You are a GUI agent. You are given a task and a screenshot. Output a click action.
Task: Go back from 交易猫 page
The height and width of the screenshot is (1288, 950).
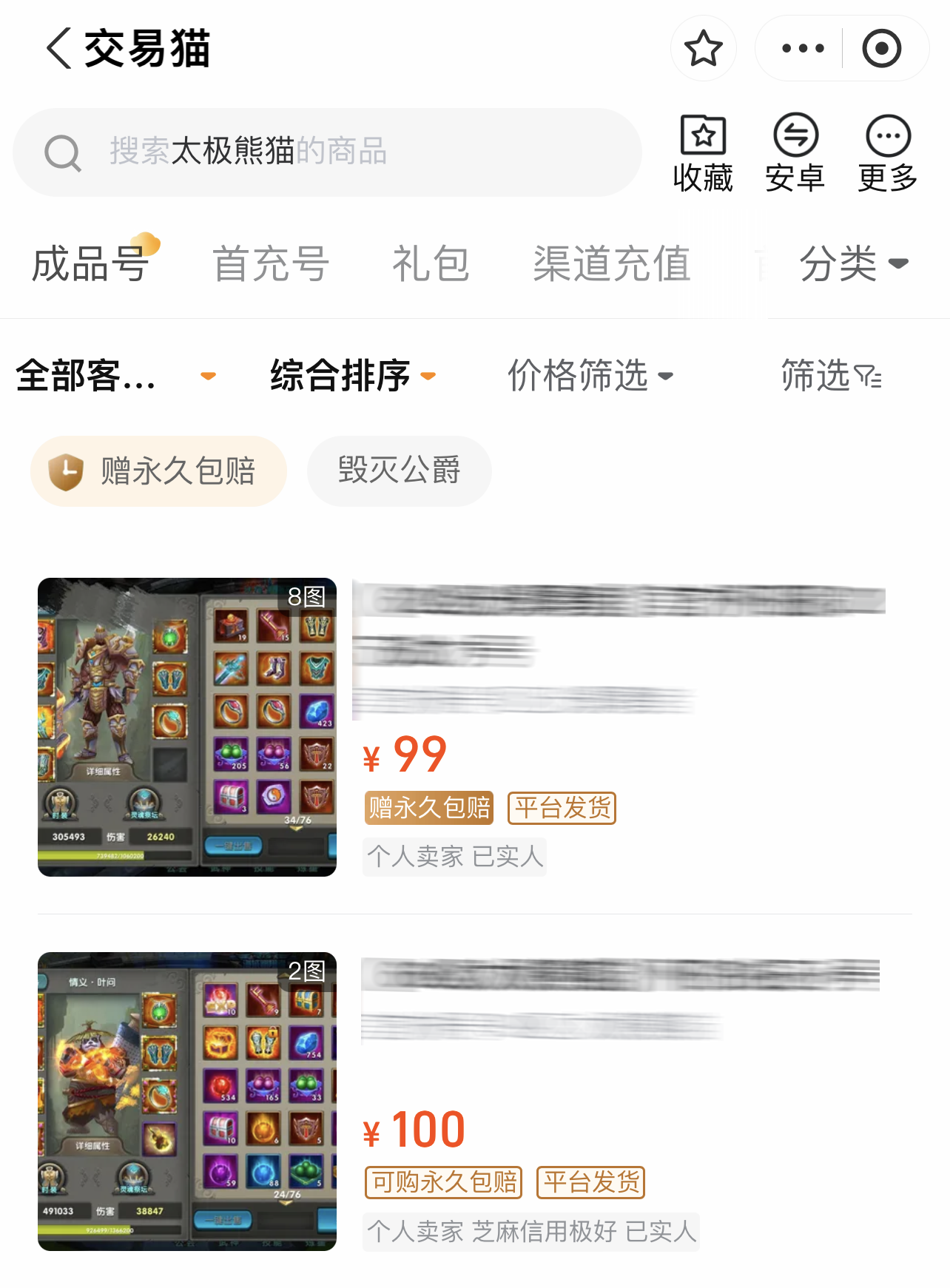[59, 49]
